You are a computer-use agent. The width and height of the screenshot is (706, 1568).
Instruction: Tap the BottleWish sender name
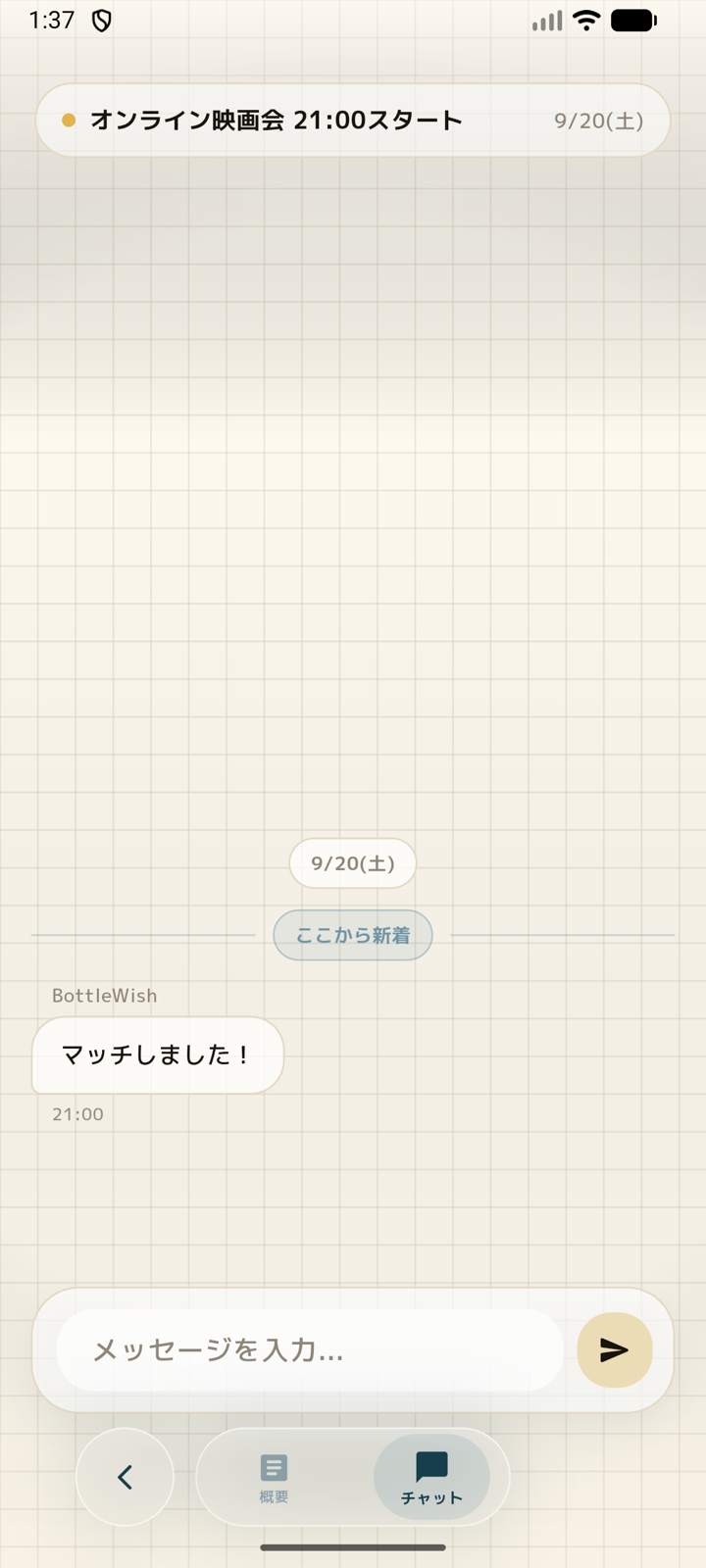tap(104, 995)
